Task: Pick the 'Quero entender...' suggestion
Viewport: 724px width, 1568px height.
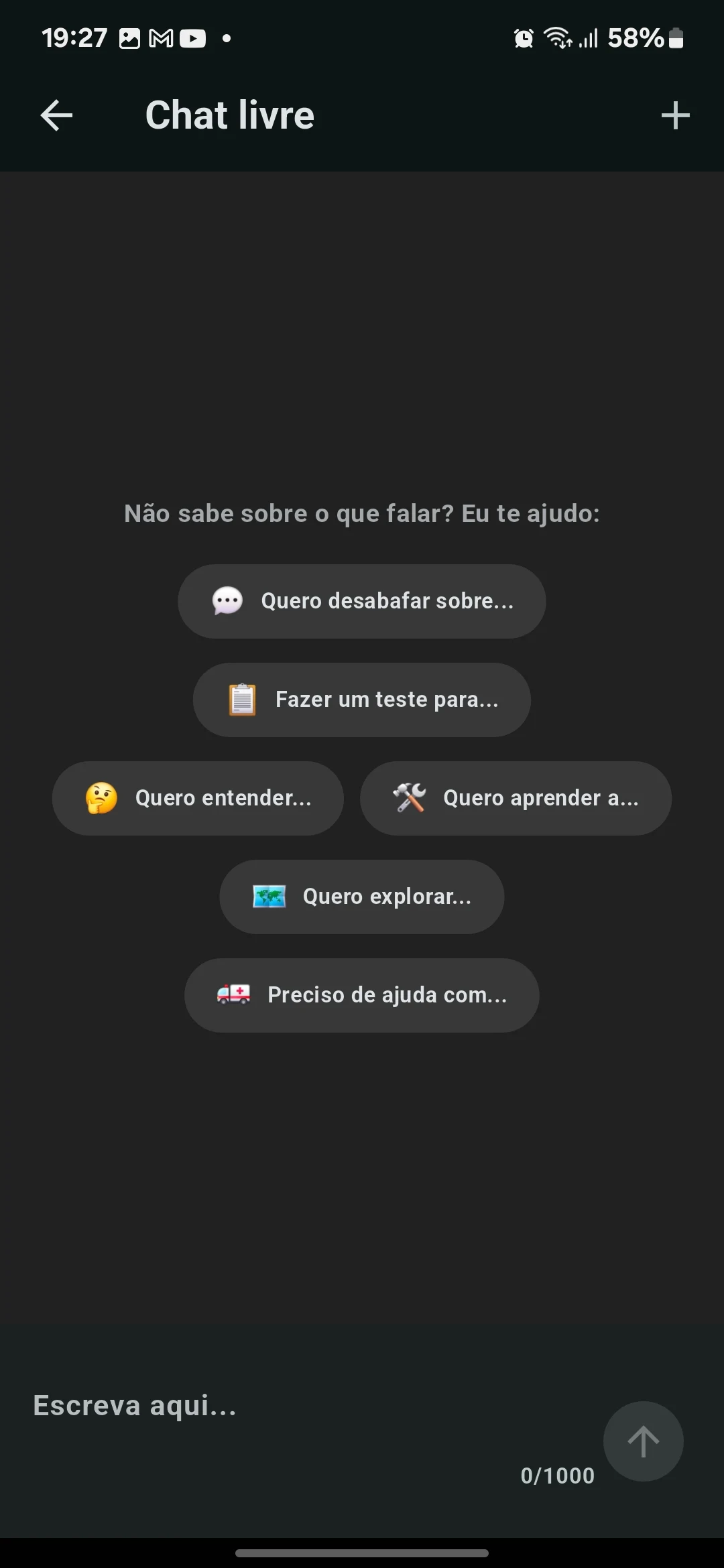Action: (198, 798)
